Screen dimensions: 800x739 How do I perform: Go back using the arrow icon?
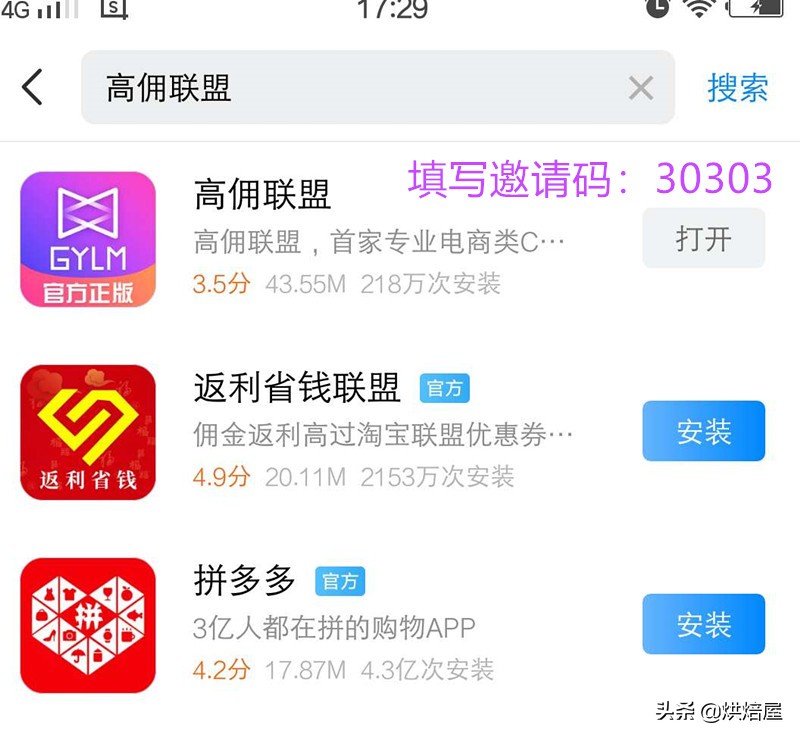click(x=33, y=88)
